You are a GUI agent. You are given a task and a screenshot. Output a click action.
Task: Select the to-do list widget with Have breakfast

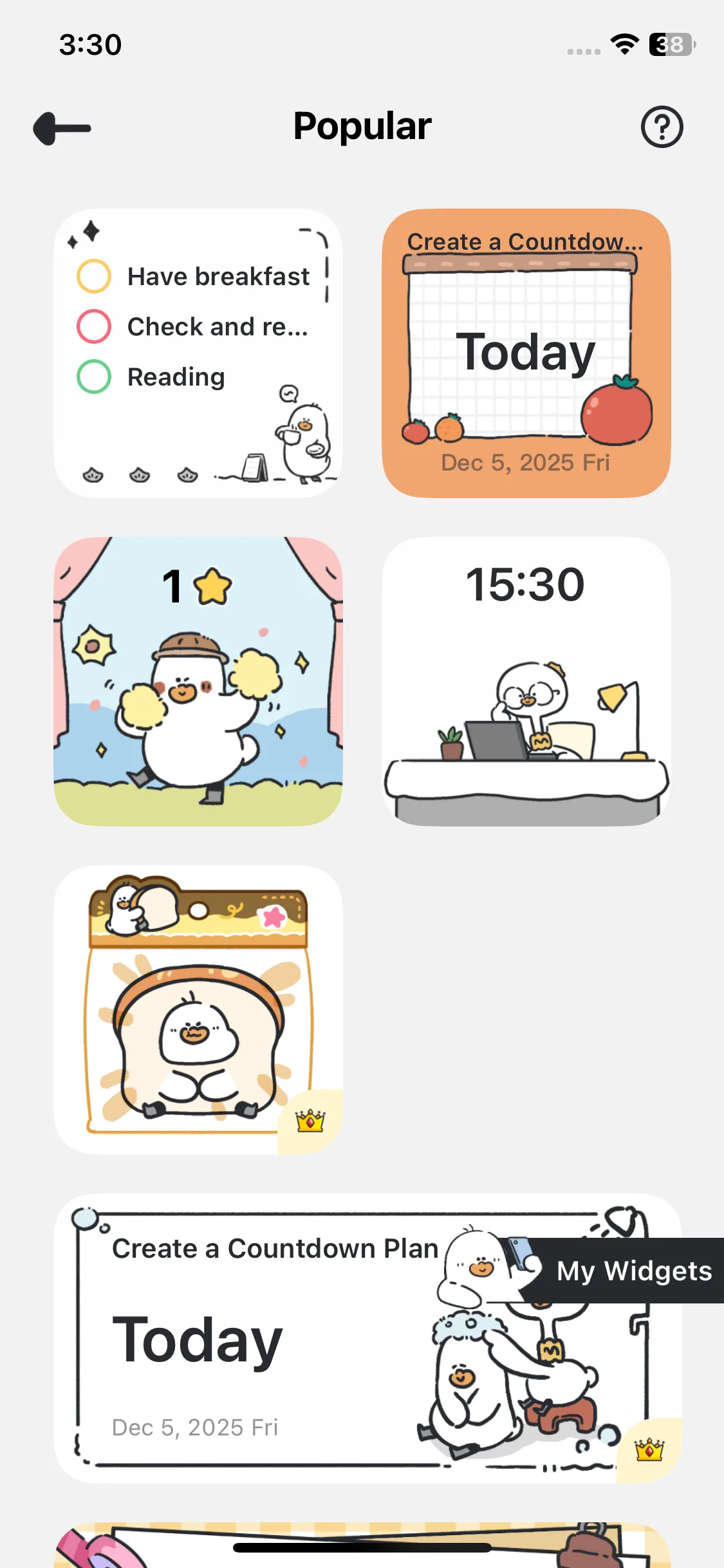(198, 353)
